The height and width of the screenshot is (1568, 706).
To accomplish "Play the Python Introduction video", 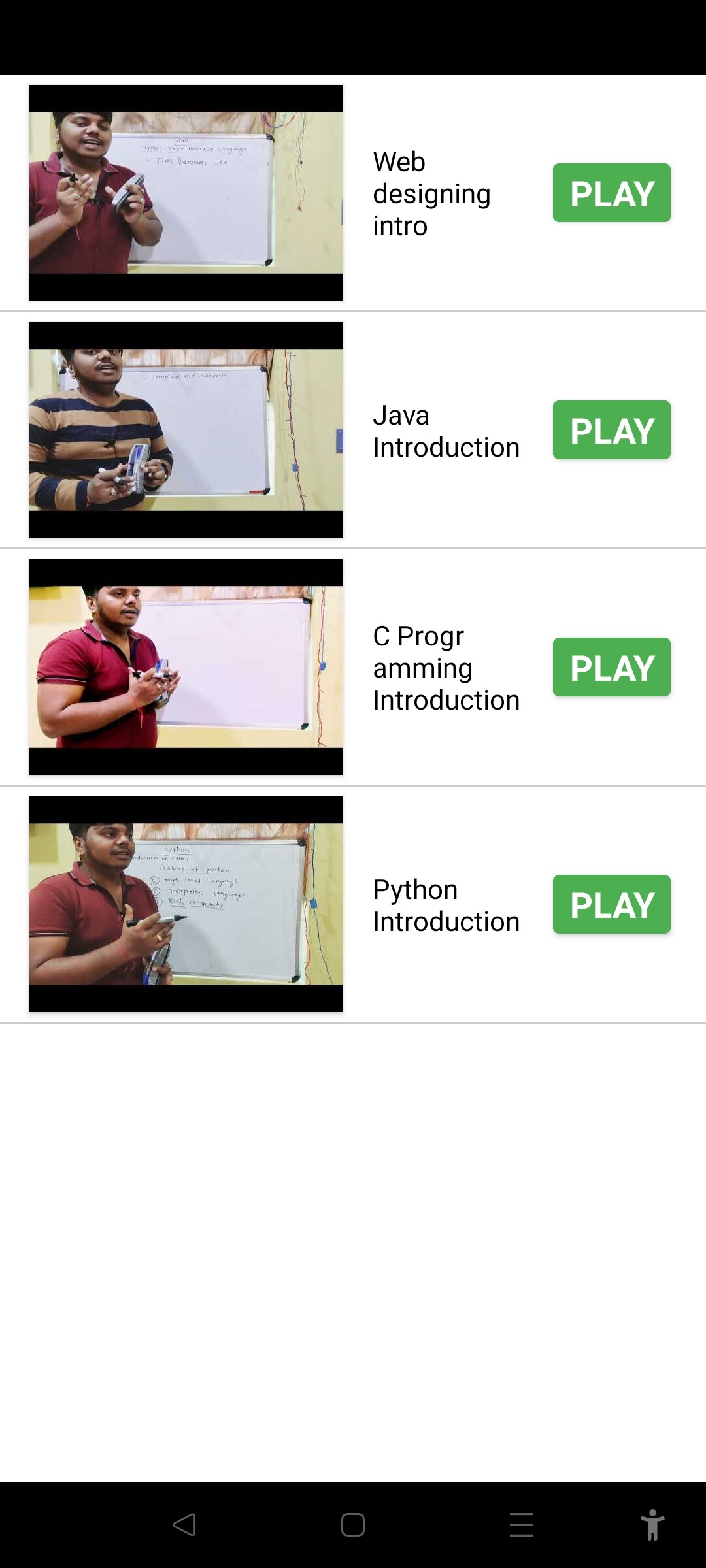I will (x=611, y=904).
